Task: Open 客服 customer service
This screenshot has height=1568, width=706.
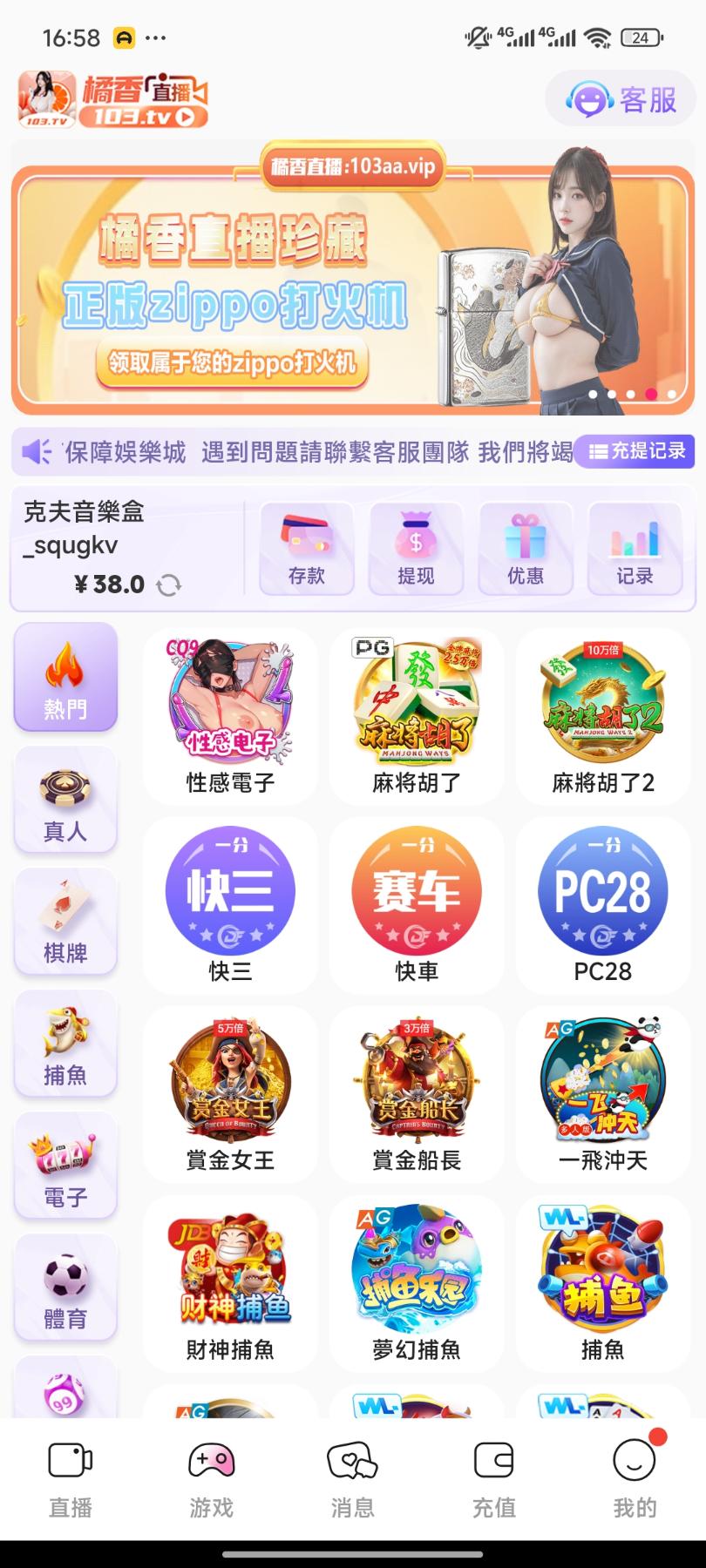Action: [x=621, y=99]
